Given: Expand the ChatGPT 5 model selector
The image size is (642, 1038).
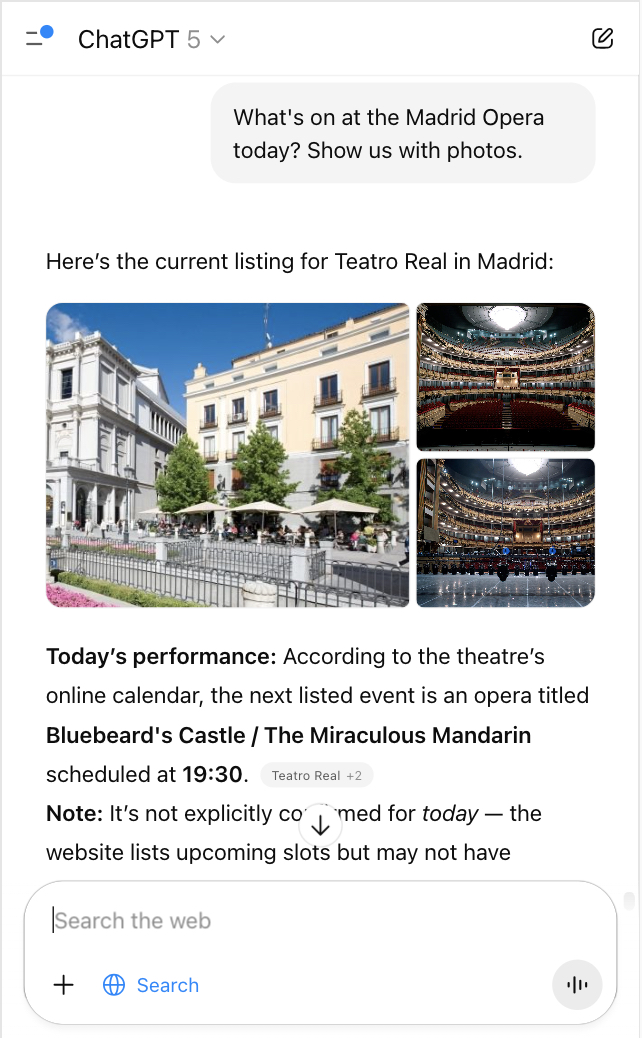Looking at the screenshot, I should pyautogui.click(x=152, y=40).
